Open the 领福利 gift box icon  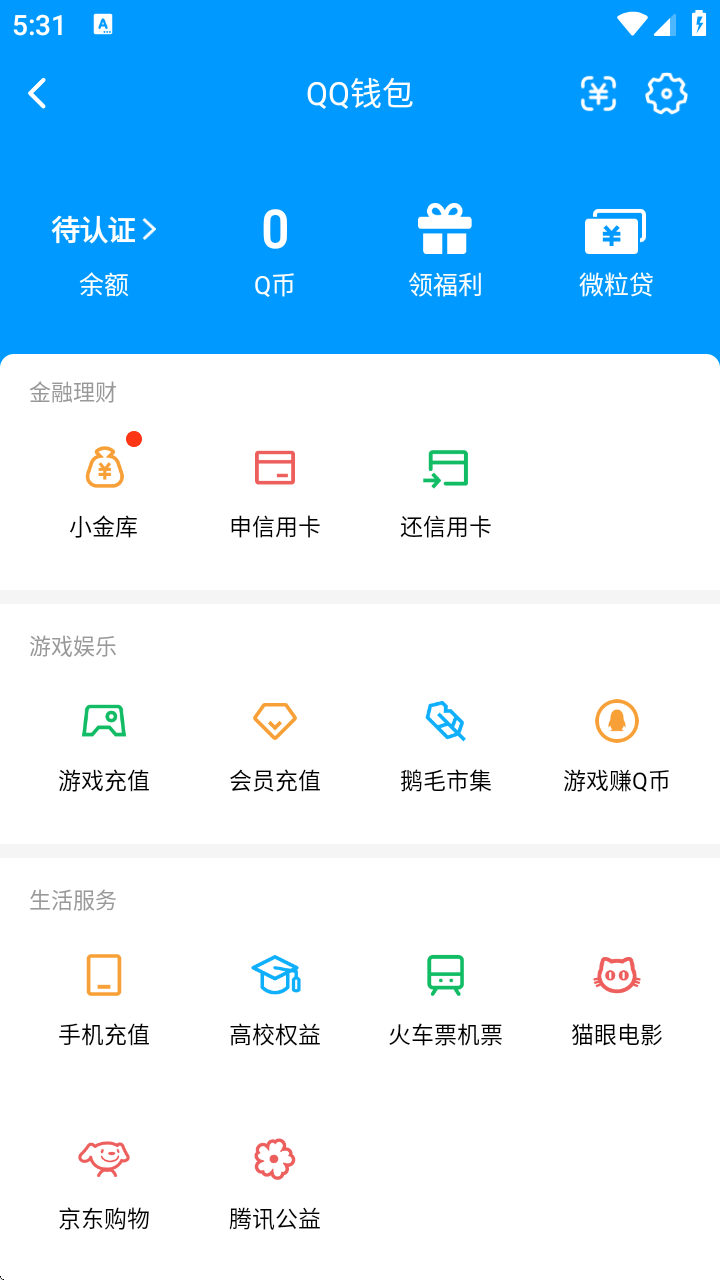(444, 228)
